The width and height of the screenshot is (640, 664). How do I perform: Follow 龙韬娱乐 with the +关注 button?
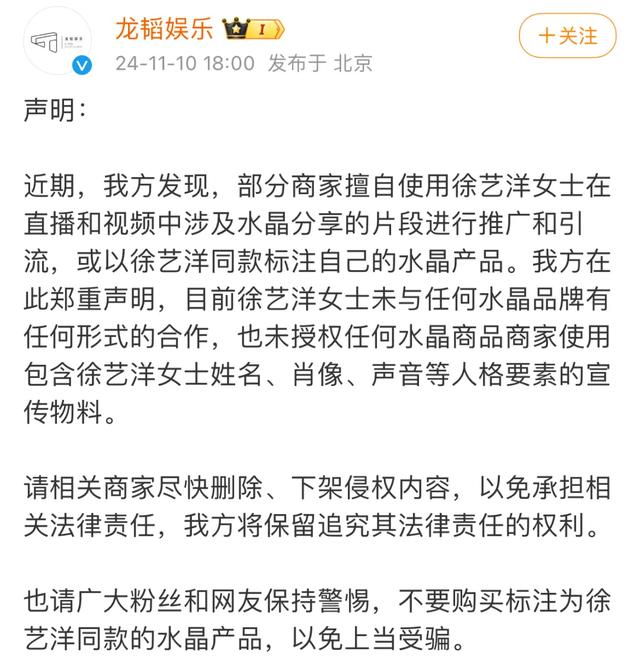(x=568, y=36)
